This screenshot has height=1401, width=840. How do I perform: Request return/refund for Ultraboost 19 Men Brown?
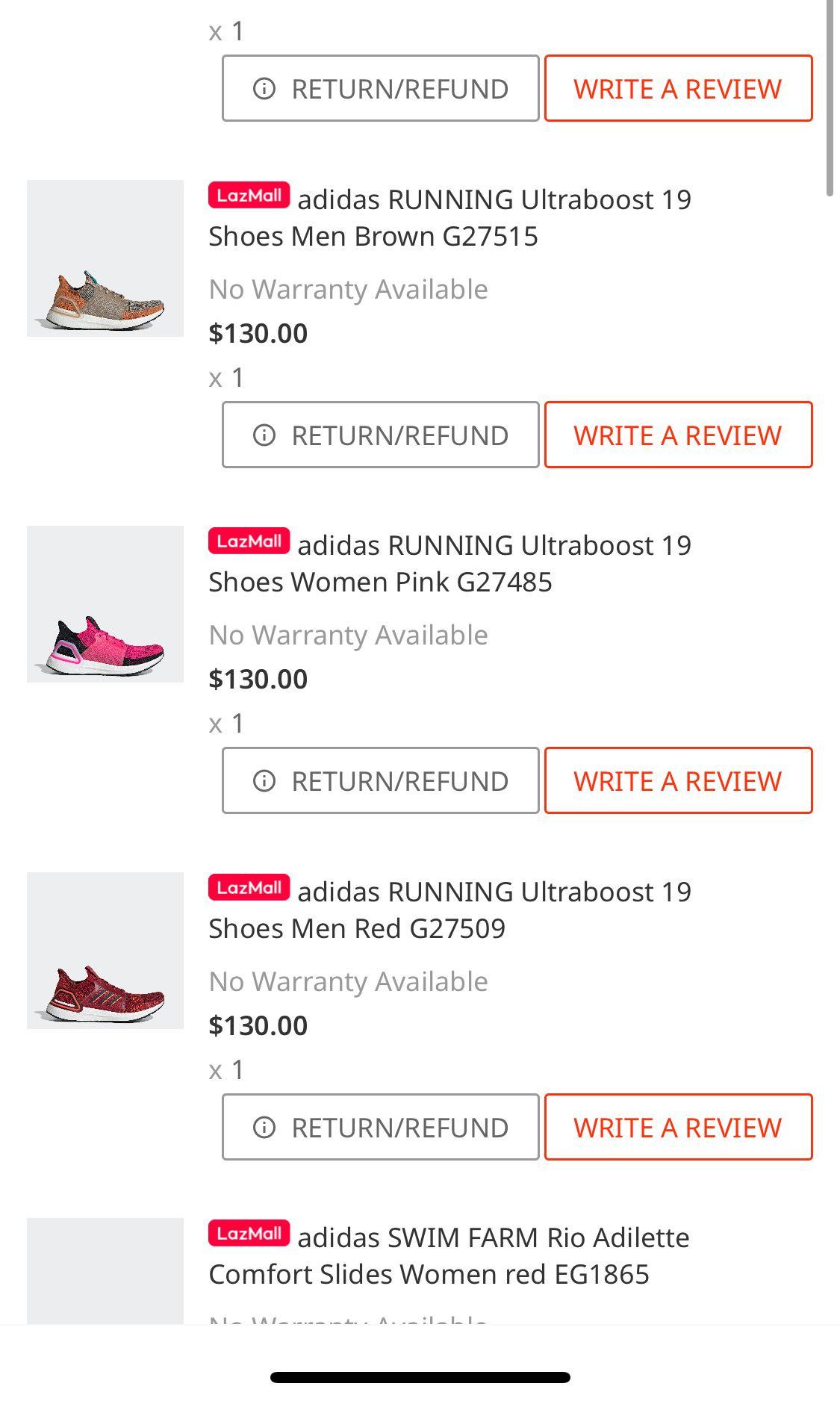[380, 435]
